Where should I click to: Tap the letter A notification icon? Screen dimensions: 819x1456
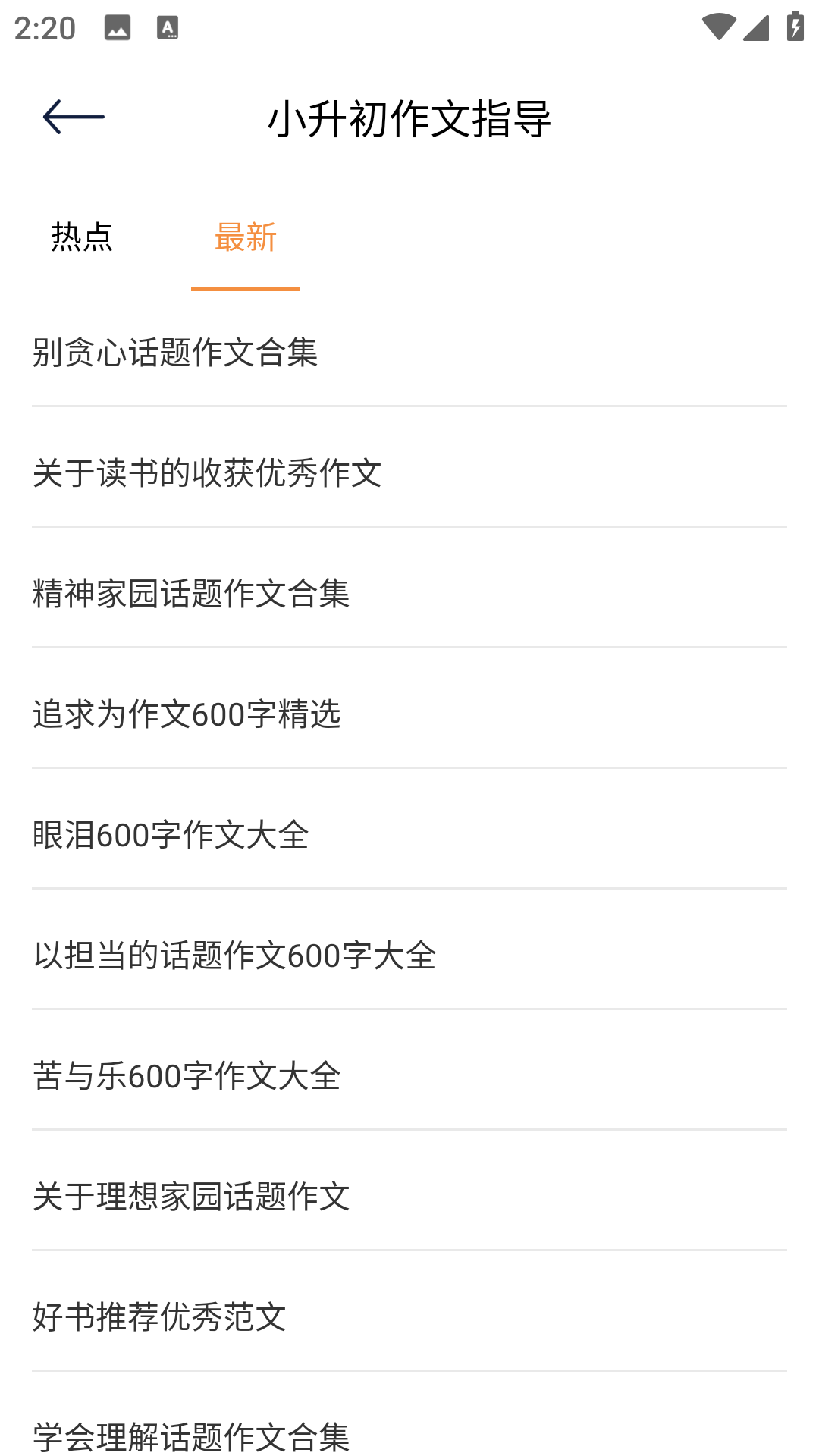coord(168,26)
